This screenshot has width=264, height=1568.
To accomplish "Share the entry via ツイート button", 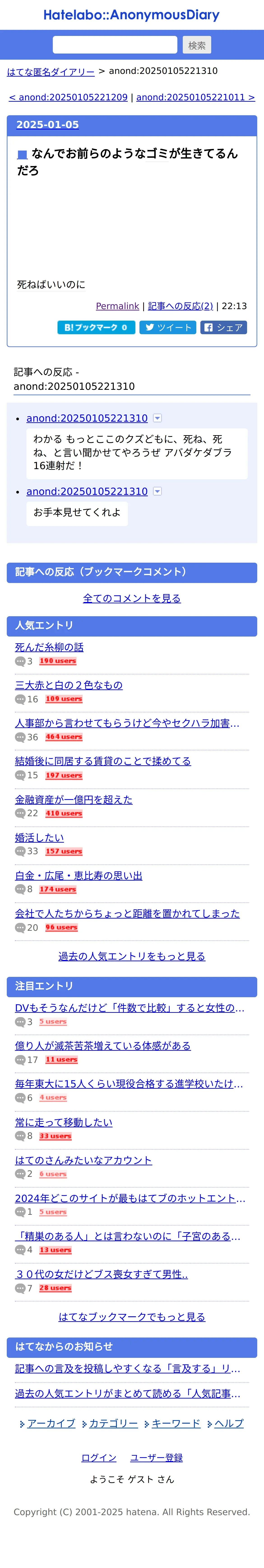I will click(168, 327).
